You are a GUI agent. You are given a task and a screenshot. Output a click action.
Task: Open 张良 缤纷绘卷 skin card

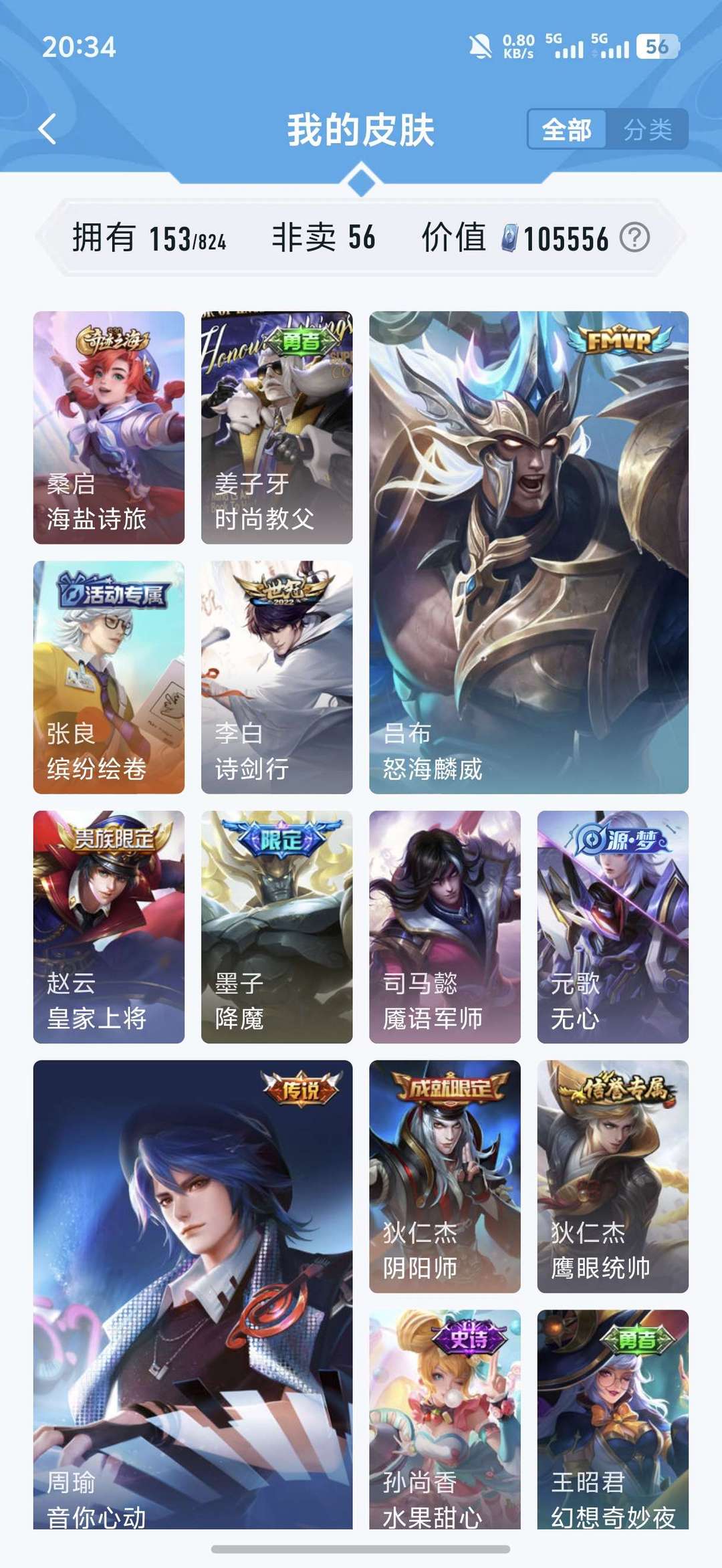109,677
